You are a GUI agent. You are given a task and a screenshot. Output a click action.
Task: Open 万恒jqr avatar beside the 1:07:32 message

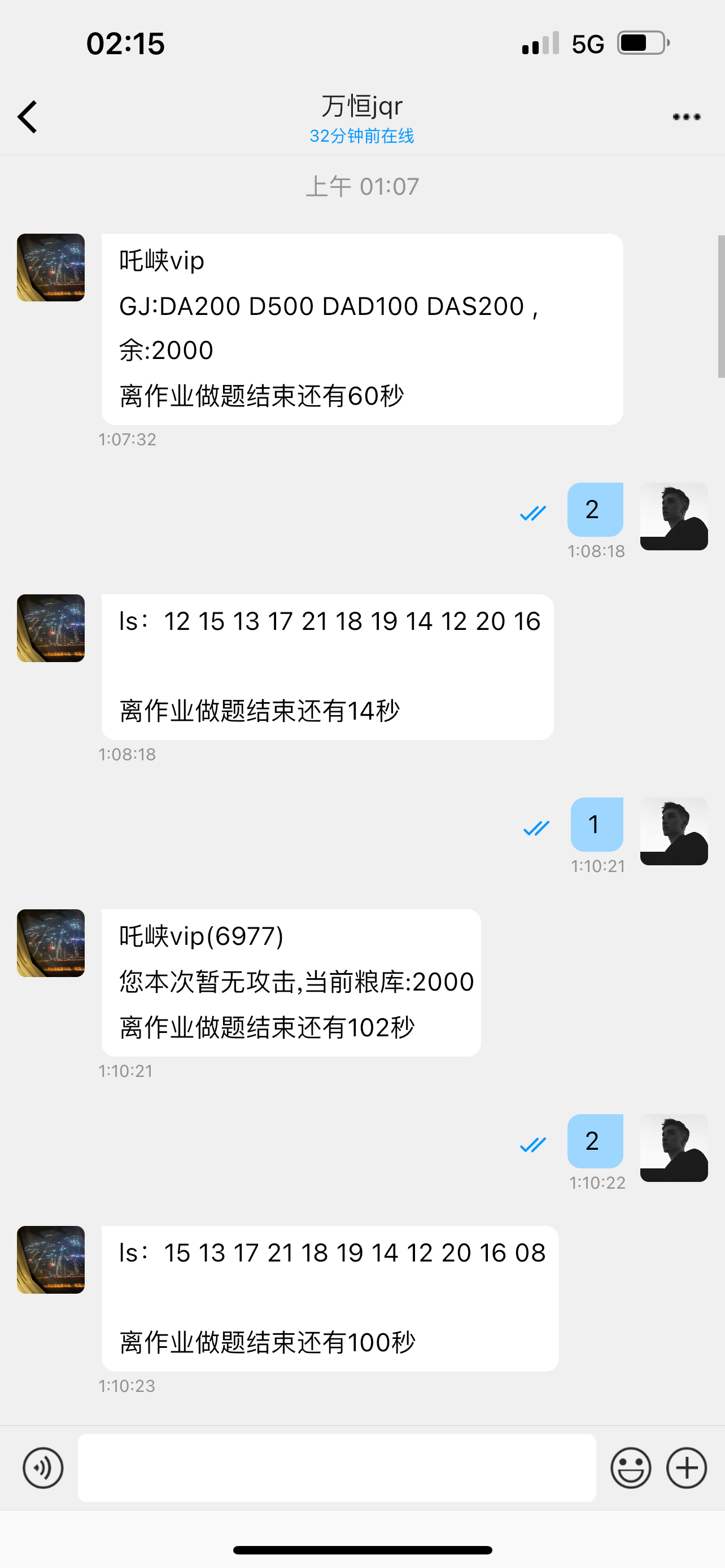tap(50, 267)
